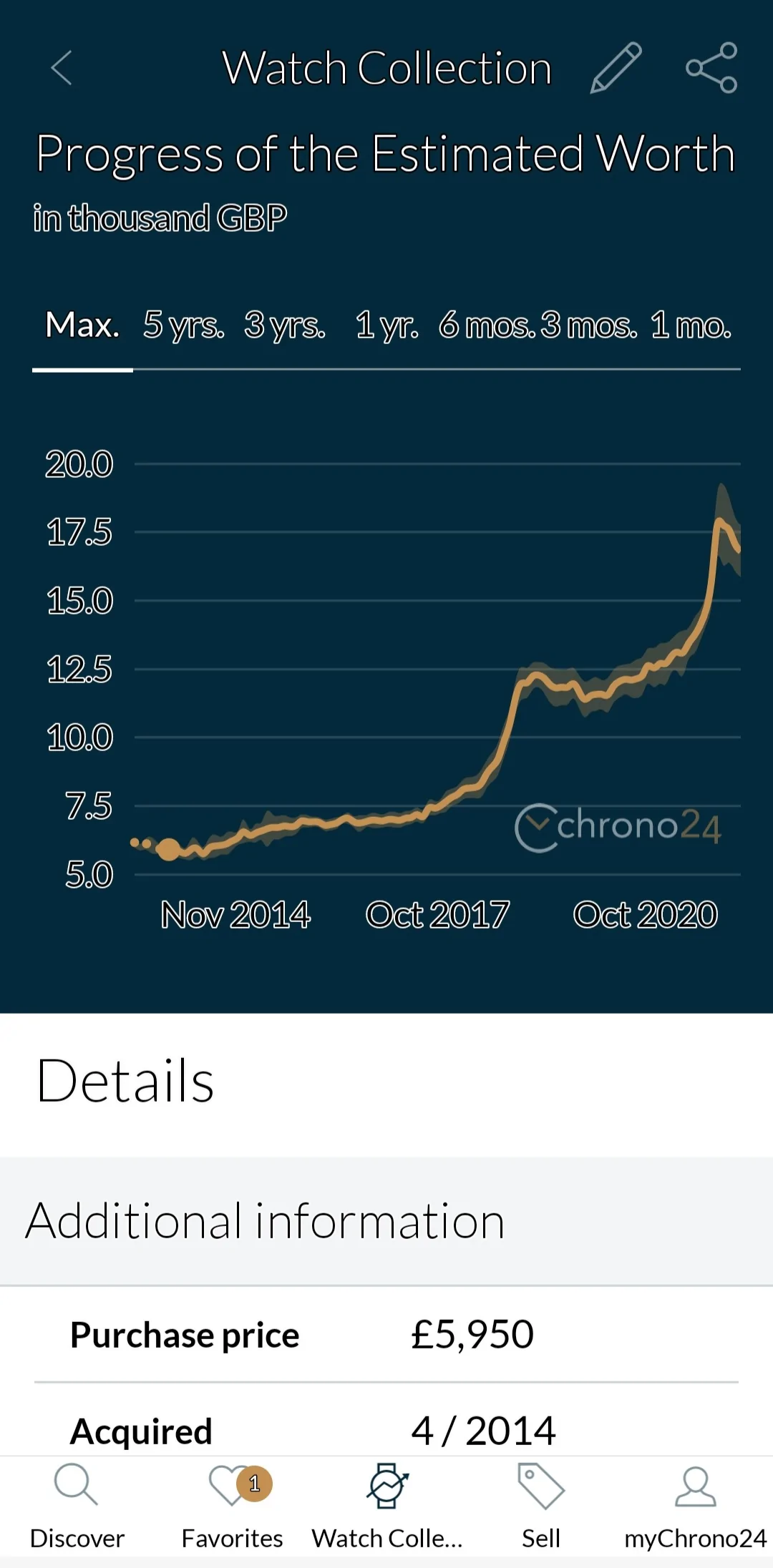This screenshot has width=773, height=1568.
Task: Select the Max. time range
Action: [x=82, y=325]
